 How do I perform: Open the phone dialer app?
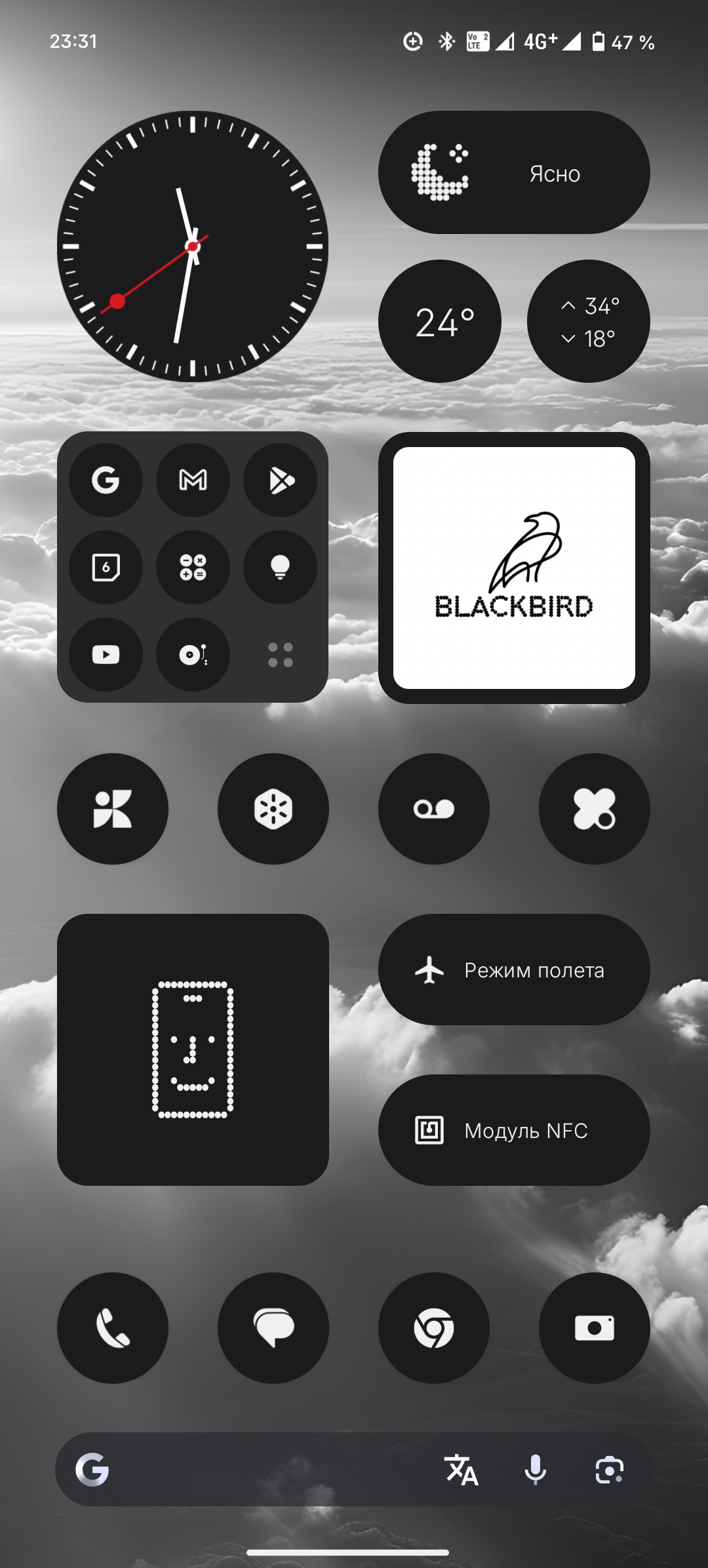[x=113, y=1328]
